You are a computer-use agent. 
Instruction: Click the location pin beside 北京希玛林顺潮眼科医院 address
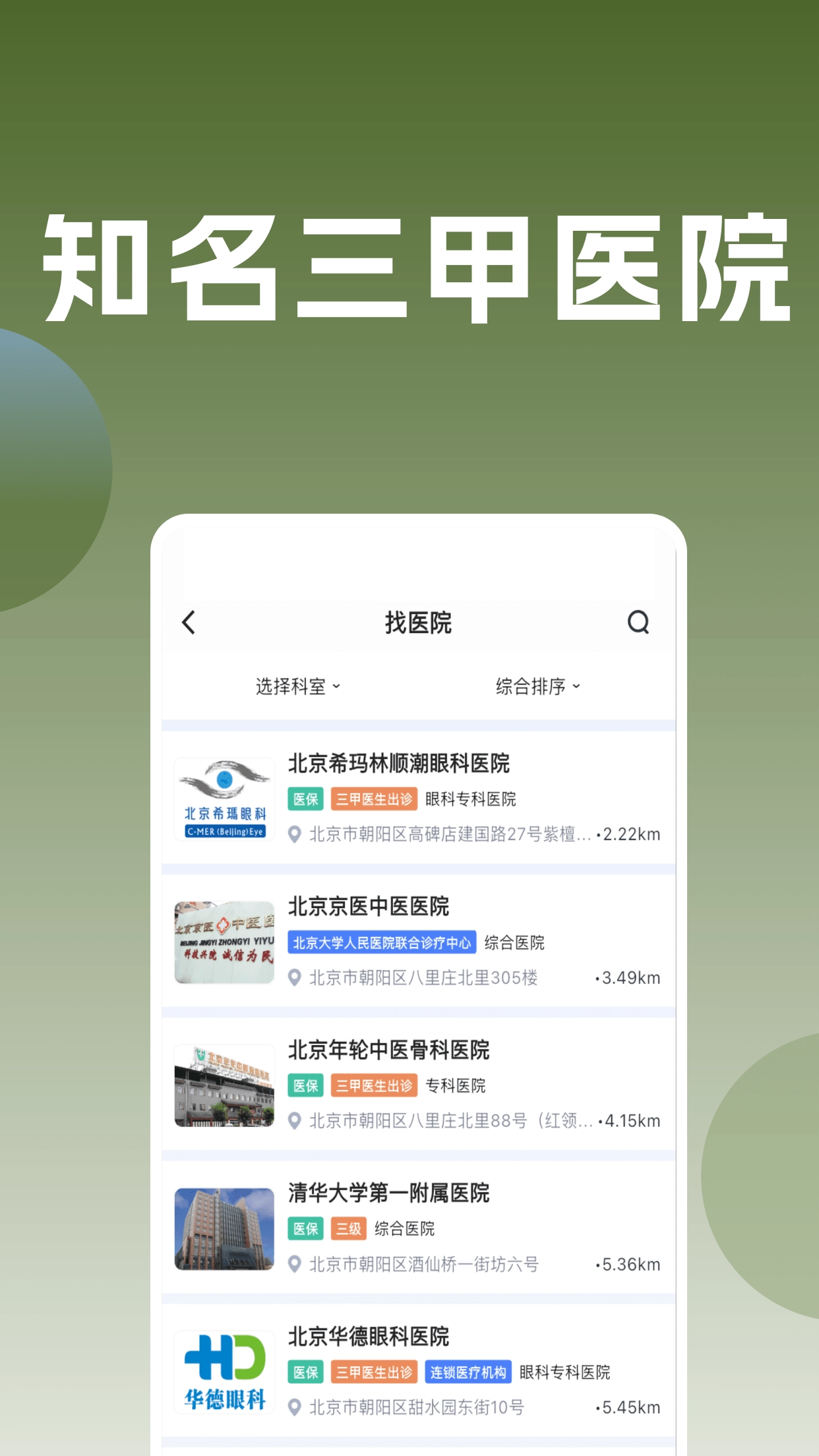(x=295, y=834)
